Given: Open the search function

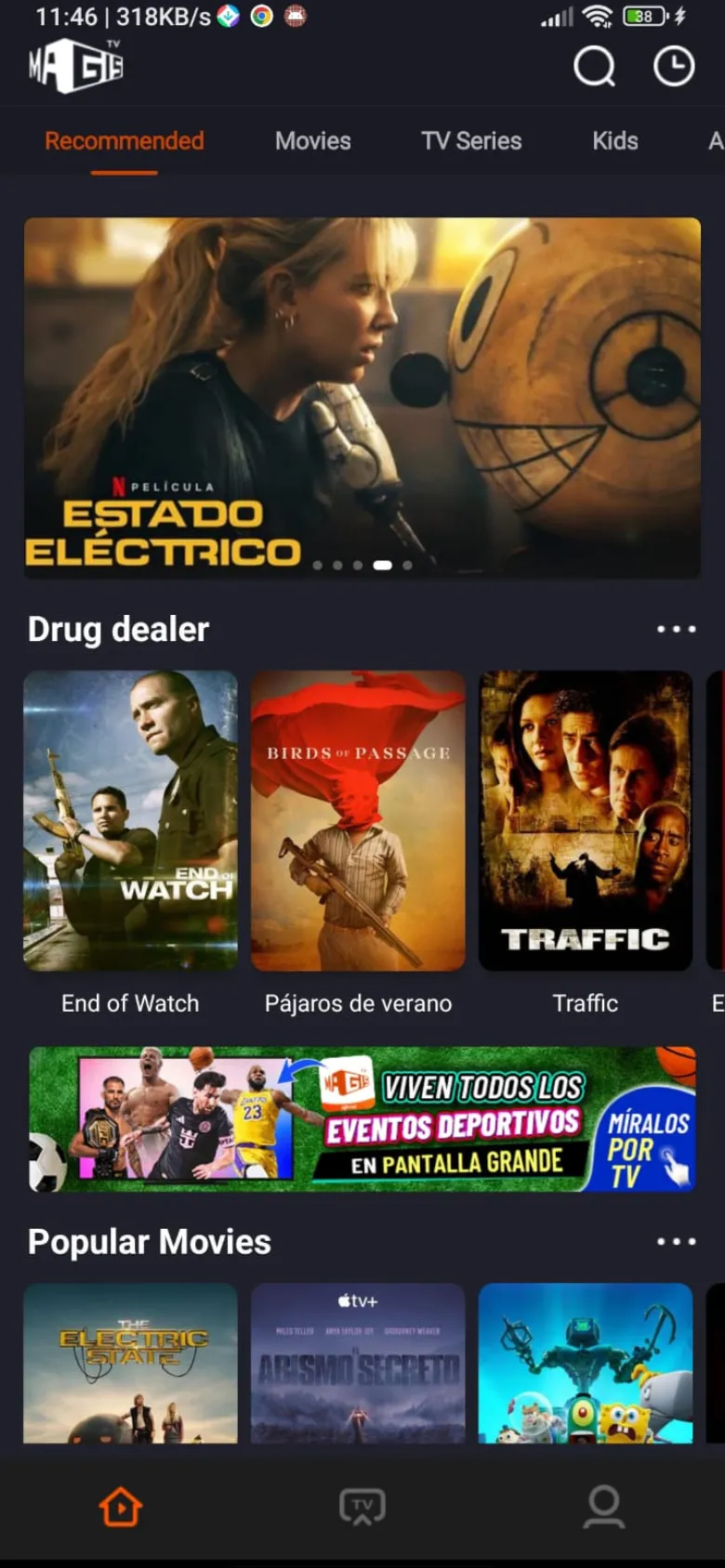Looking at the screenshot, I should pyautogui.click(x=595, y=67).
